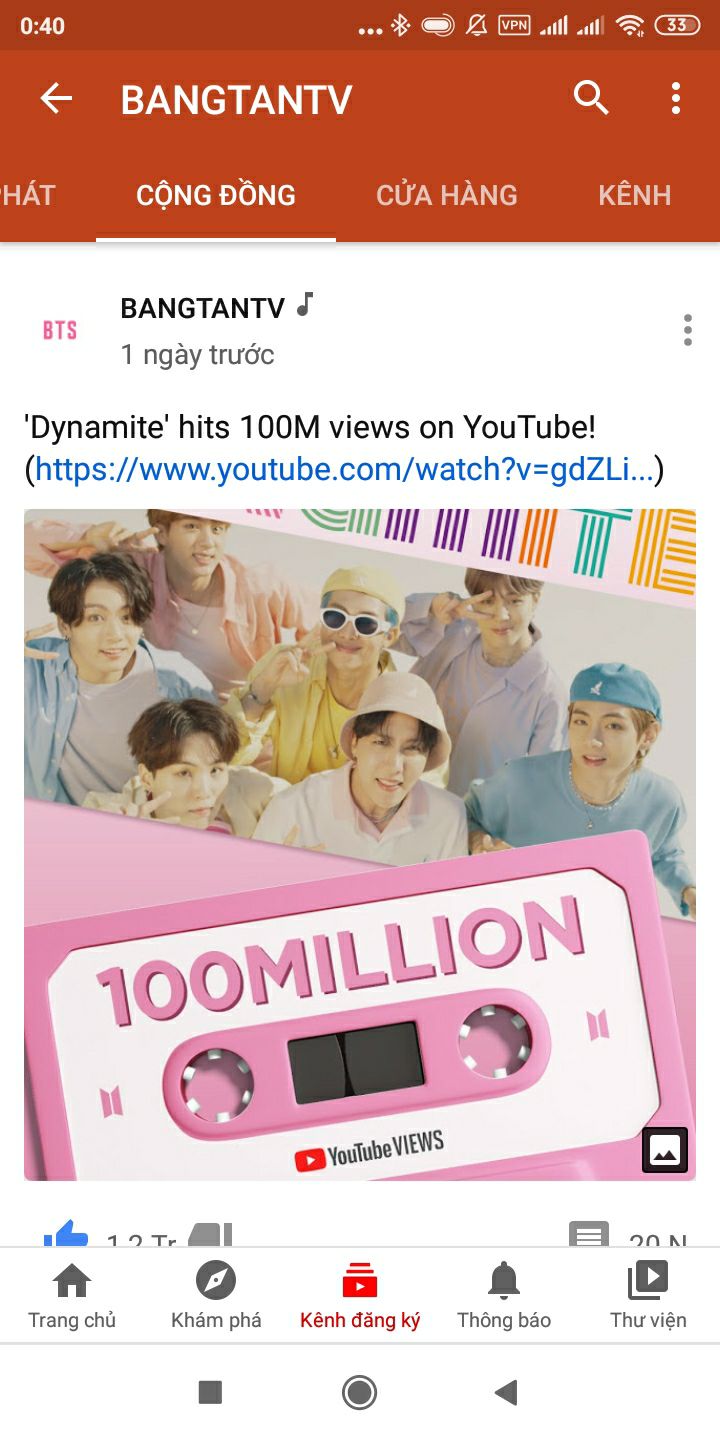
Task: Switch to the KÊNH tab
Action: click(x=634, y=195)
